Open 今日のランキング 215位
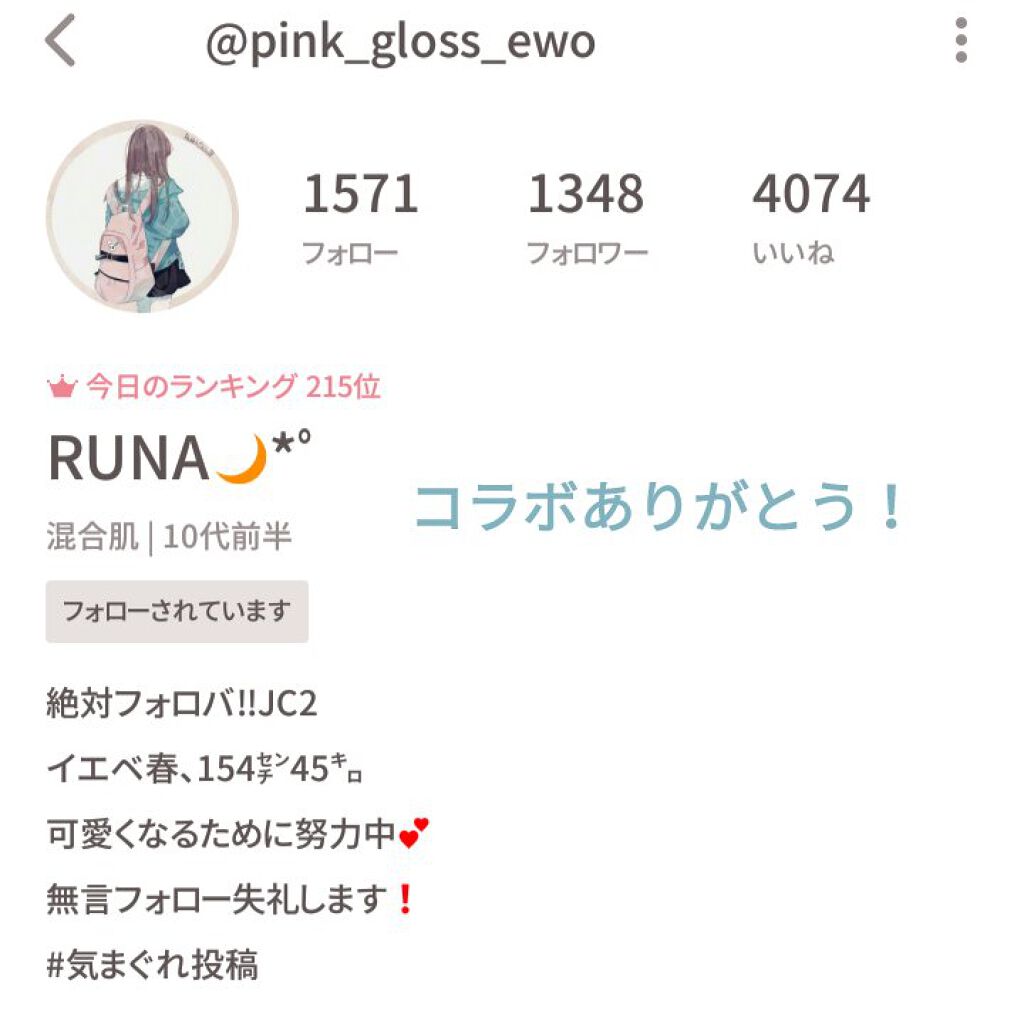The image size is (1024, 1024). [x=214, y=386]
